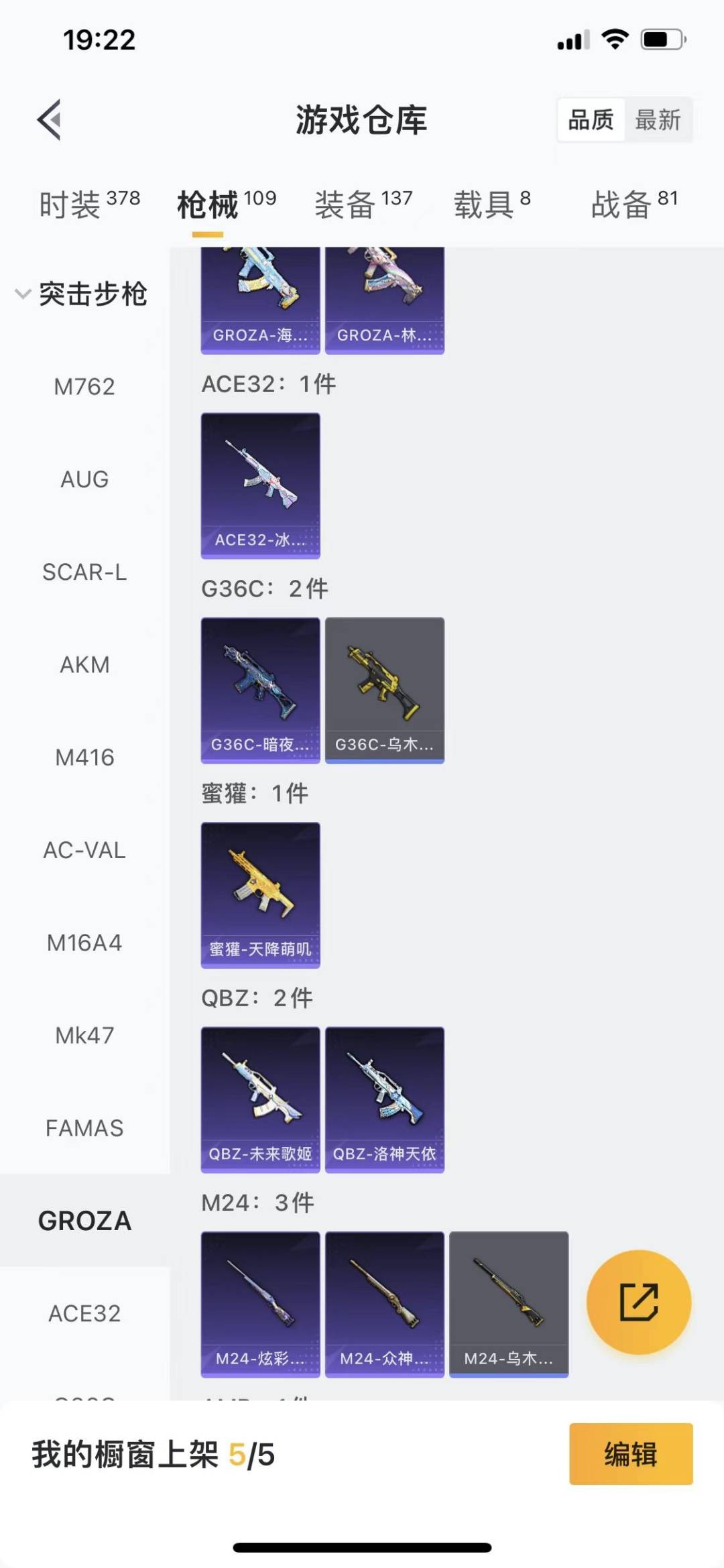Sort items by 品质
Viewport: 724px width, 1568px height.
(591, 120)
